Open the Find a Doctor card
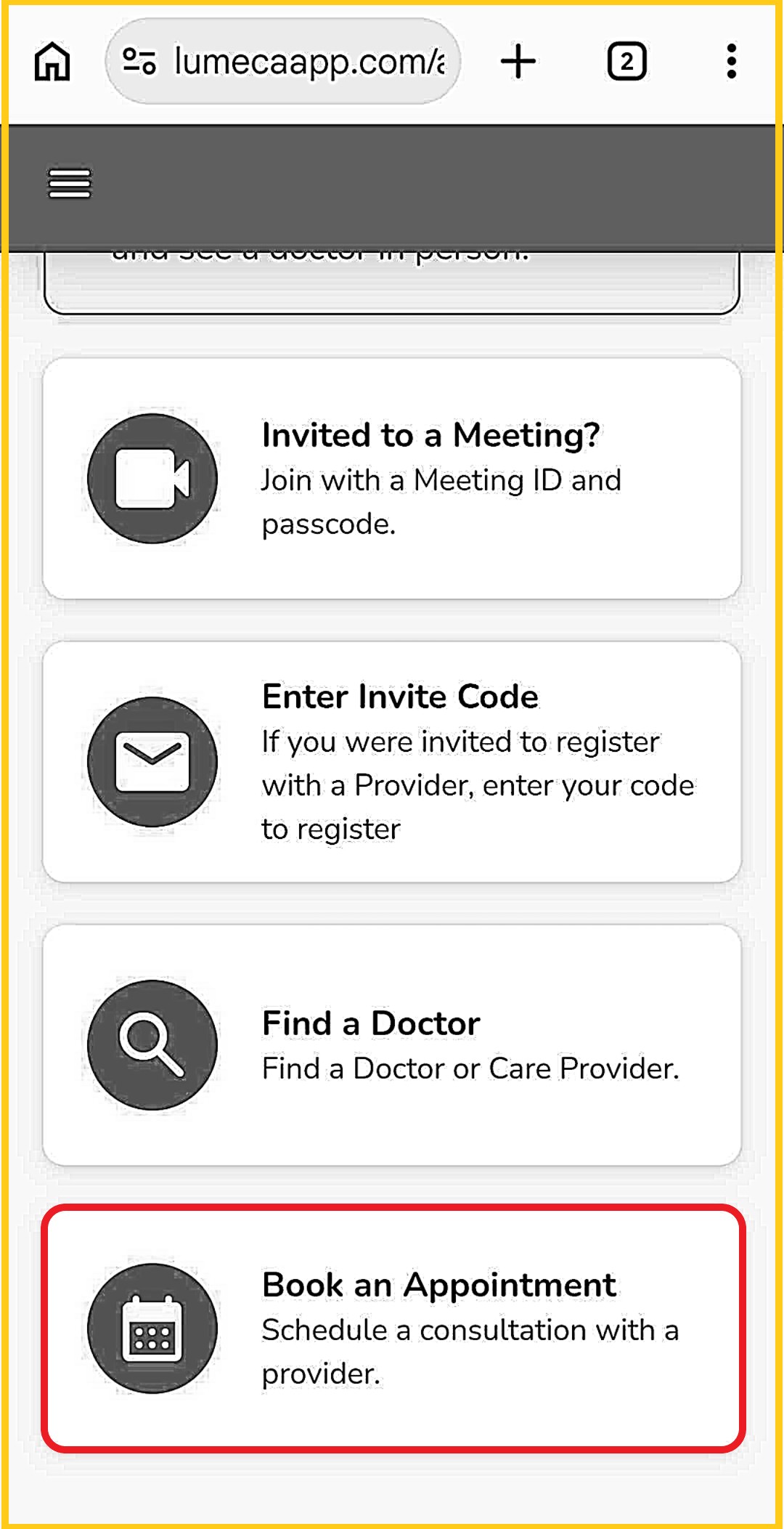The width and height of the screenshot is (784, 1529). pyautogui.click(x=392, y=1045)
